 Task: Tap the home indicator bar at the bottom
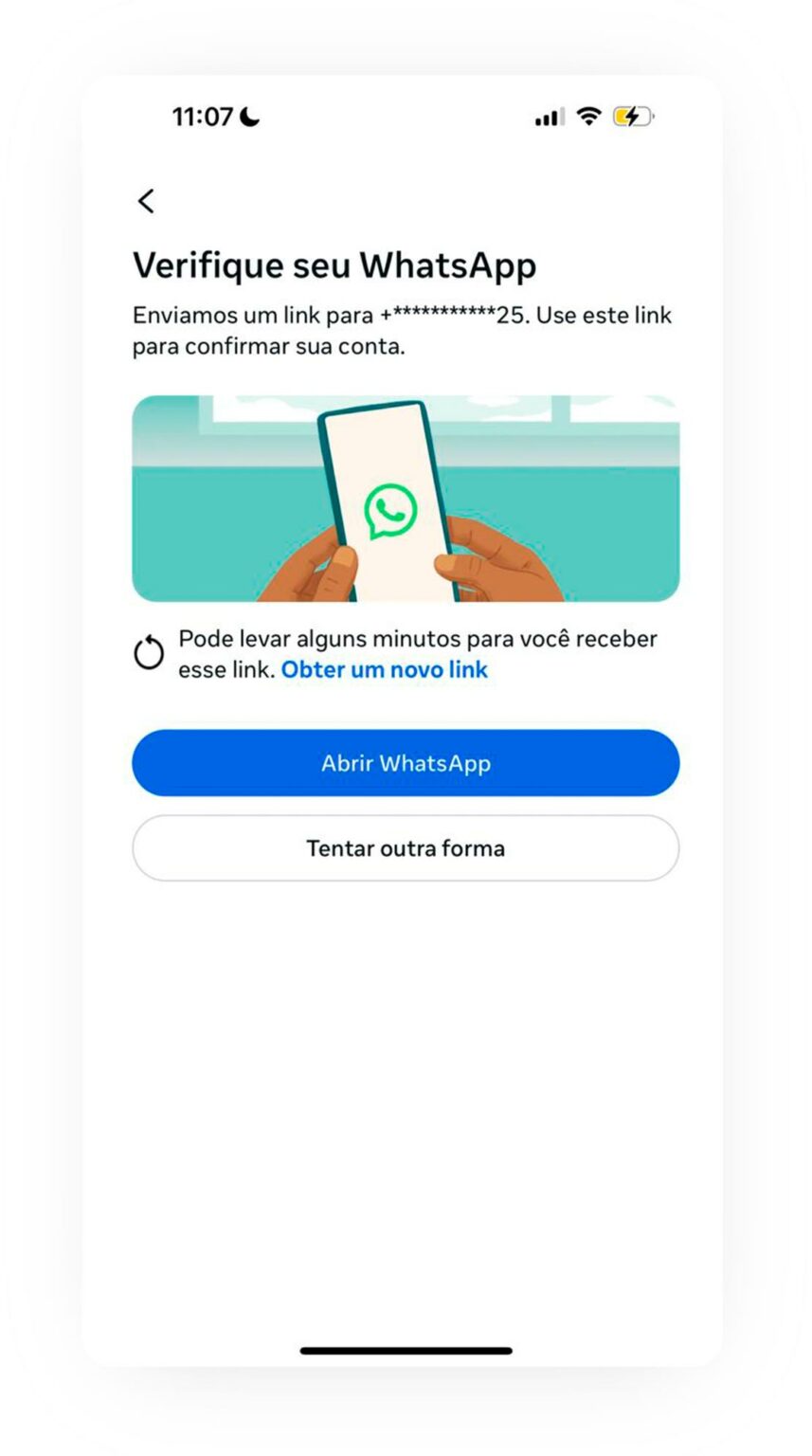[406, 1350]
